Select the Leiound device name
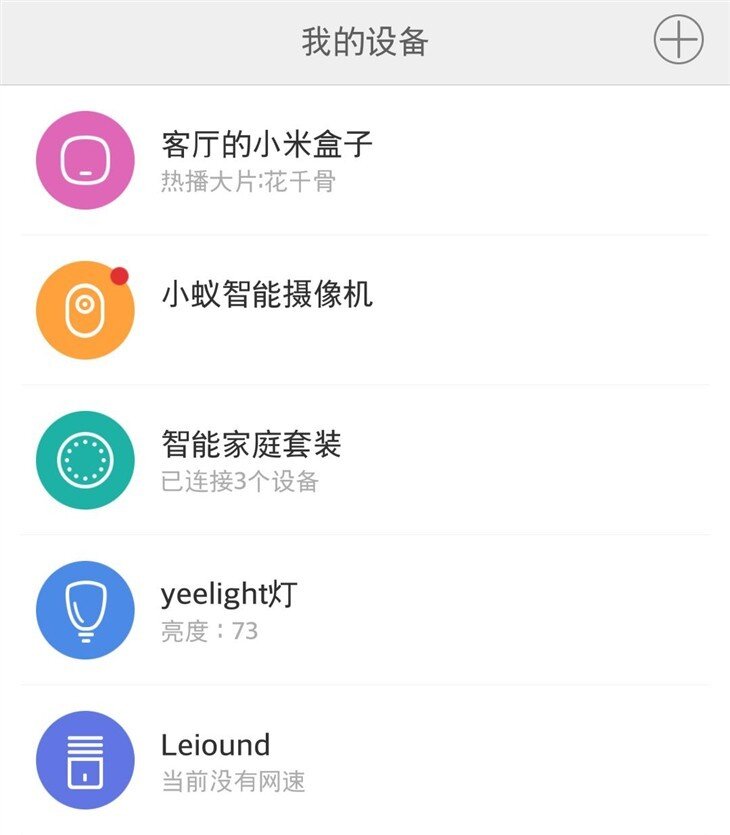The height and width of the screenshot is (835, 730). tap(215, 744)
